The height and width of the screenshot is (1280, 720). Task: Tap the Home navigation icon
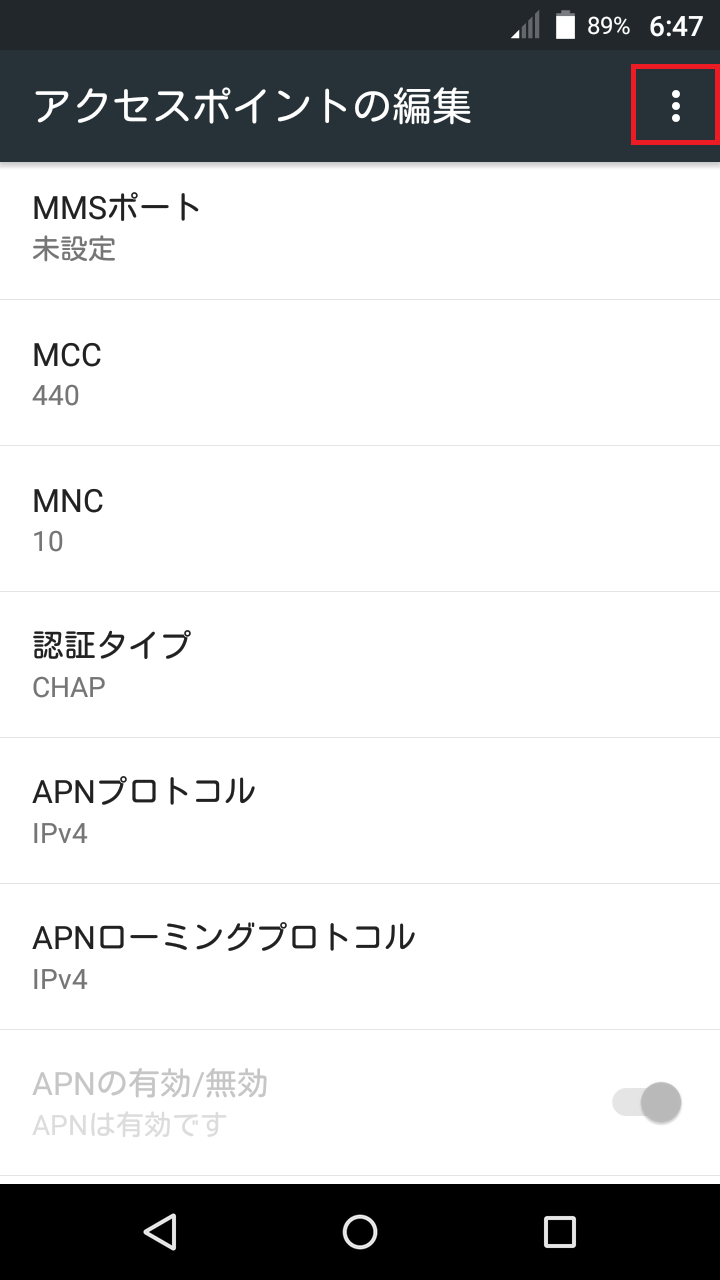(x=360, y=1233)
